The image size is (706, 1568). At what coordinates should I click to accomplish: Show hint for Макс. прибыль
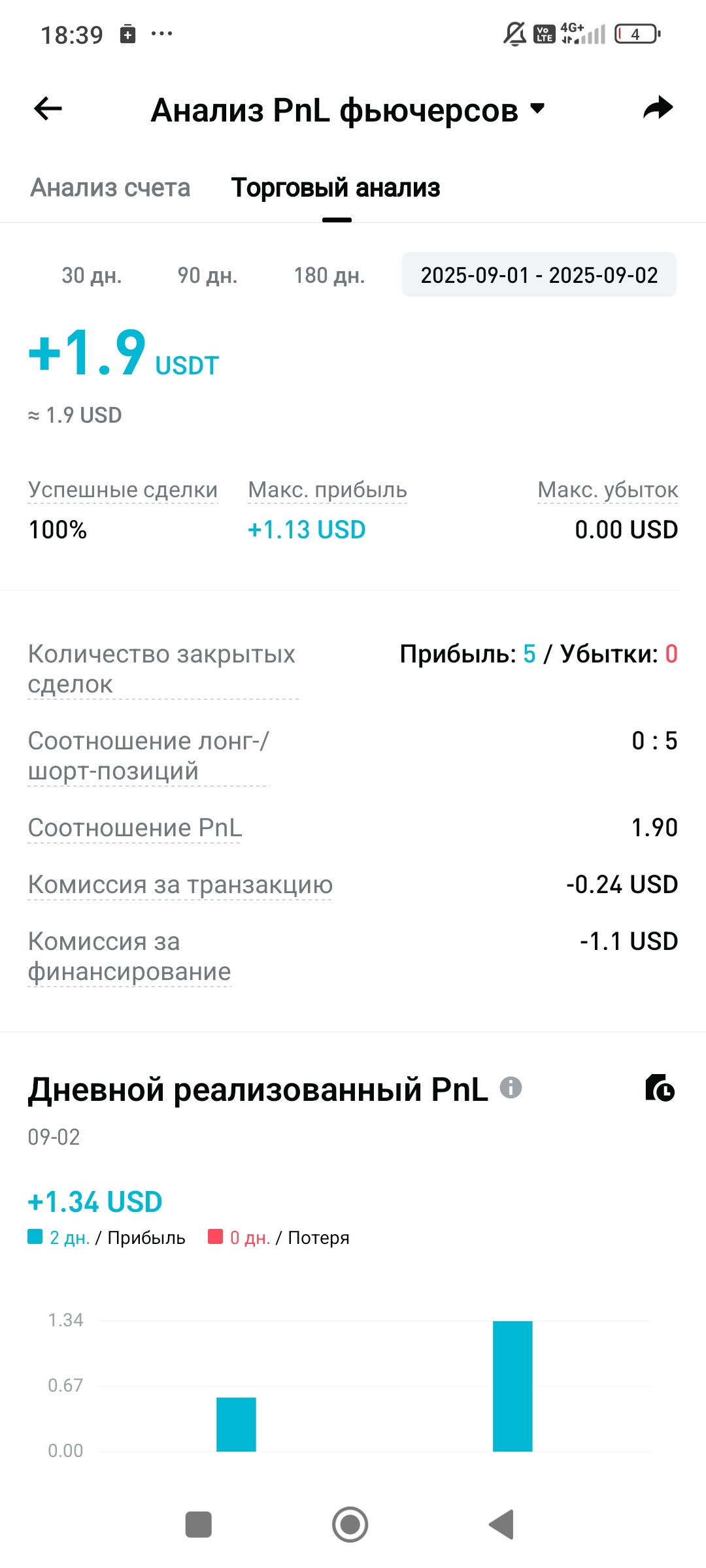tap(328, 489)
